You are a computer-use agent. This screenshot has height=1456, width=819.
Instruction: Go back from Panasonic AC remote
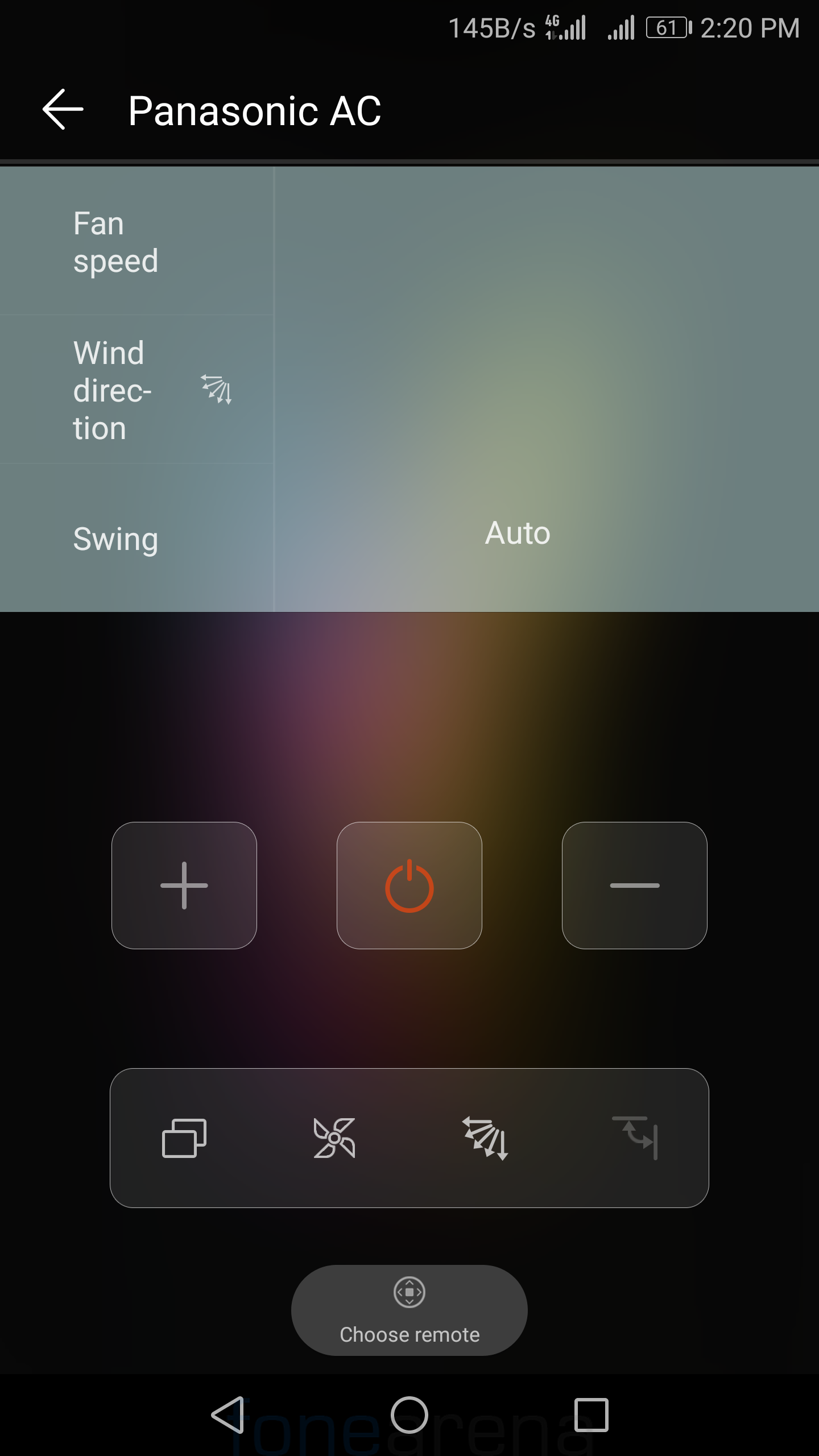point(63,109)
